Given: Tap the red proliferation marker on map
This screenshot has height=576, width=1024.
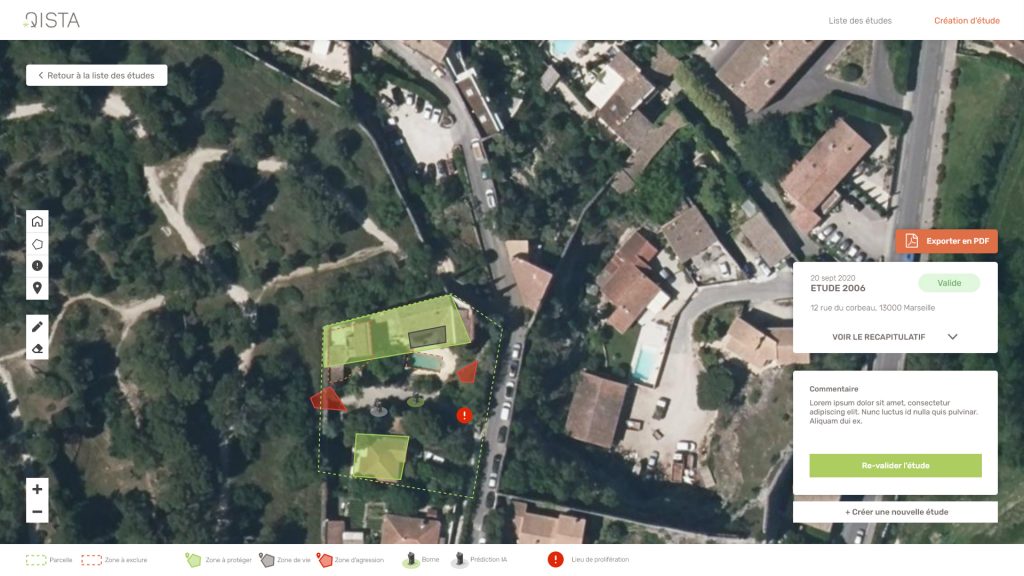Looking at the screenshot, I should [x=464, y=415].
